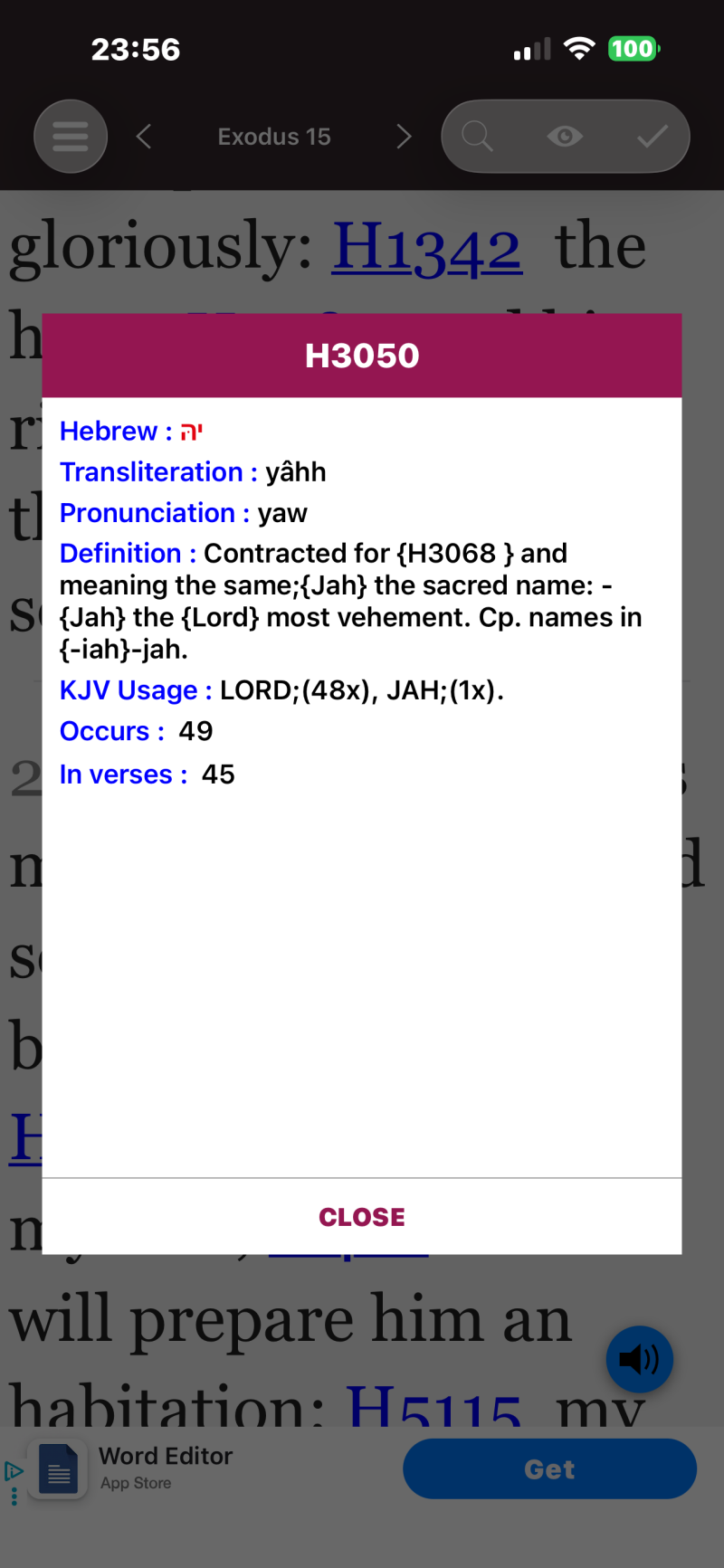Open the H1342 Strong's link

427,246
